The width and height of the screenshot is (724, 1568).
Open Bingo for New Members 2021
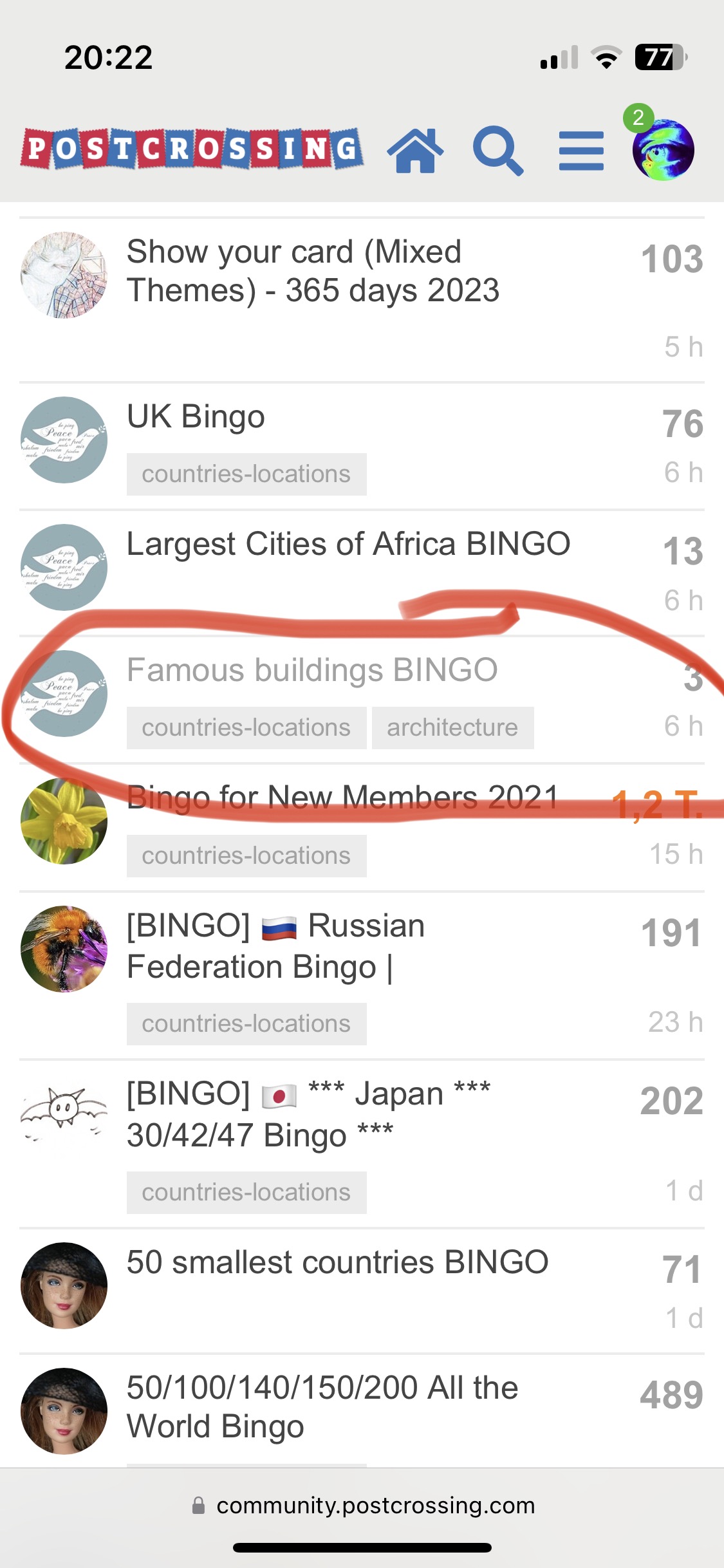(342, 798)
